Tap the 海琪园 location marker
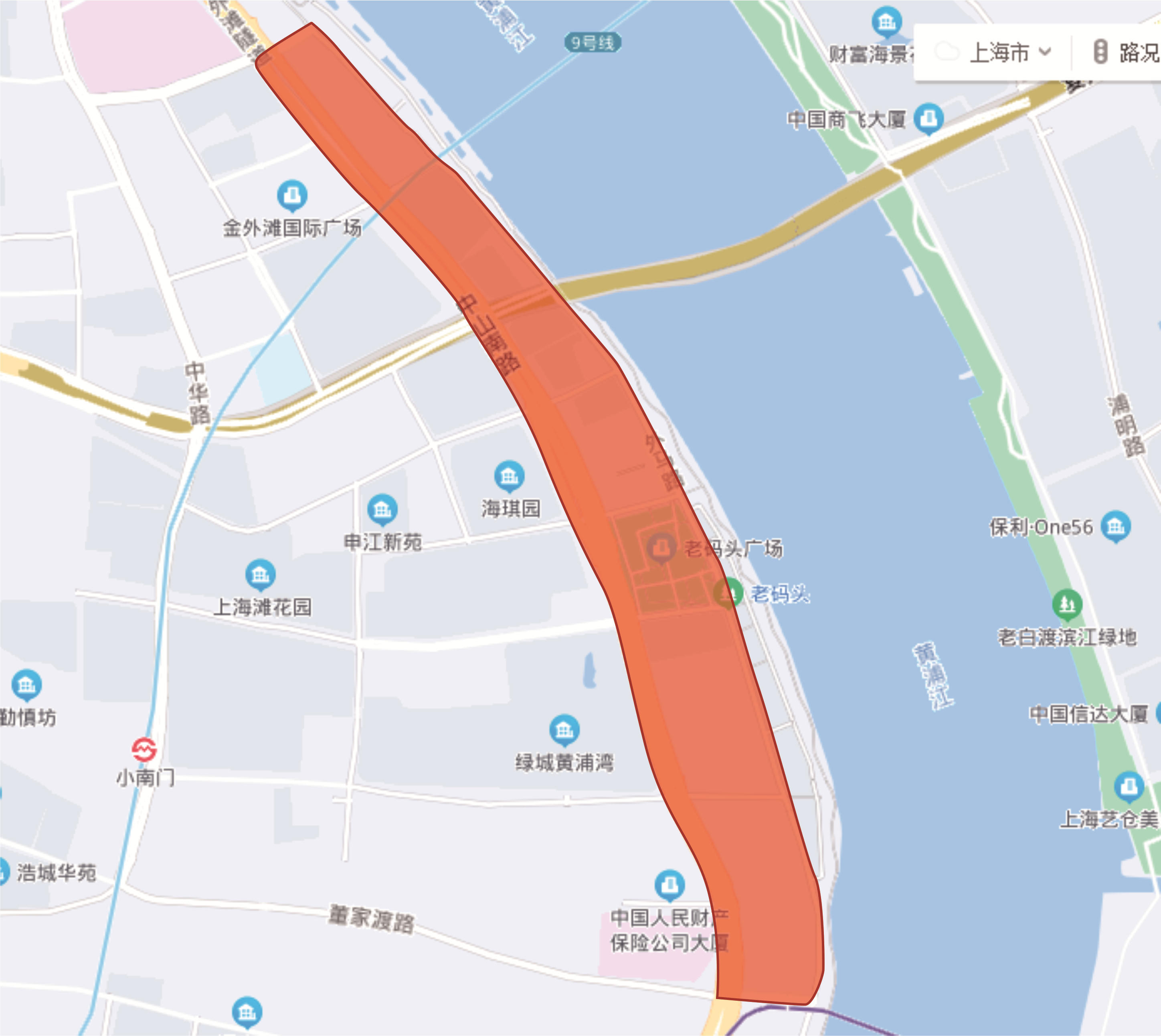Viewport: 1161px width, 1036px height. (510, 476)
